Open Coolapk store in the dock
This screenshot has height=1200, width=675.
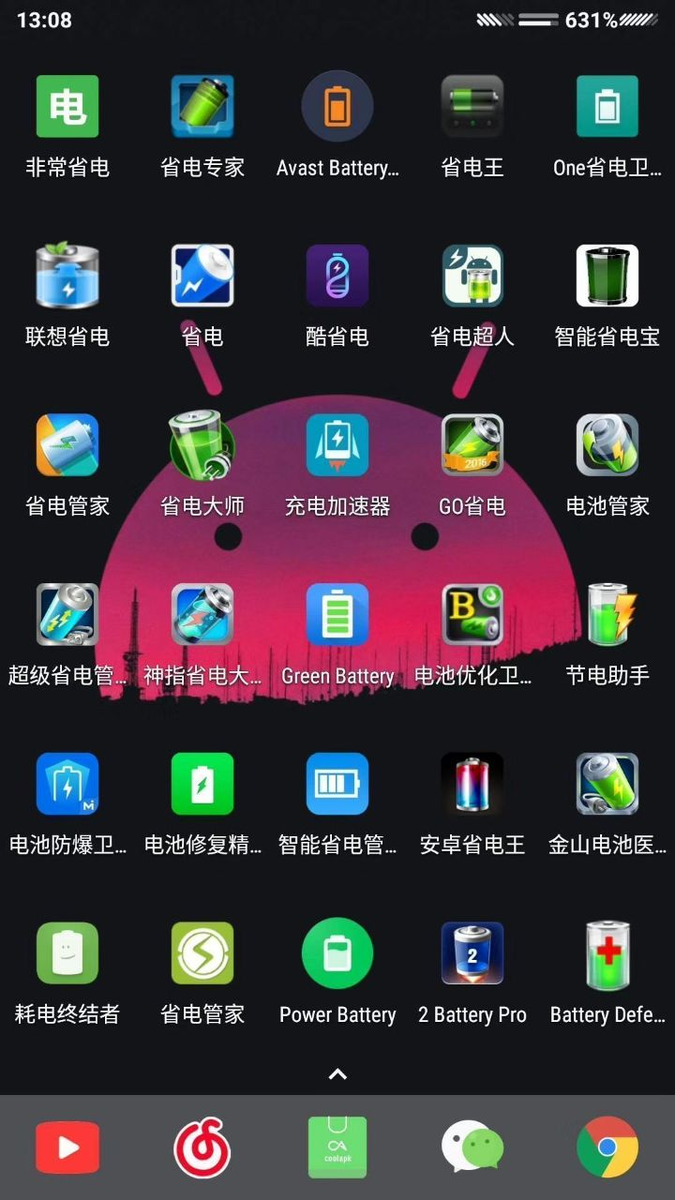[x=337, y=1147]
